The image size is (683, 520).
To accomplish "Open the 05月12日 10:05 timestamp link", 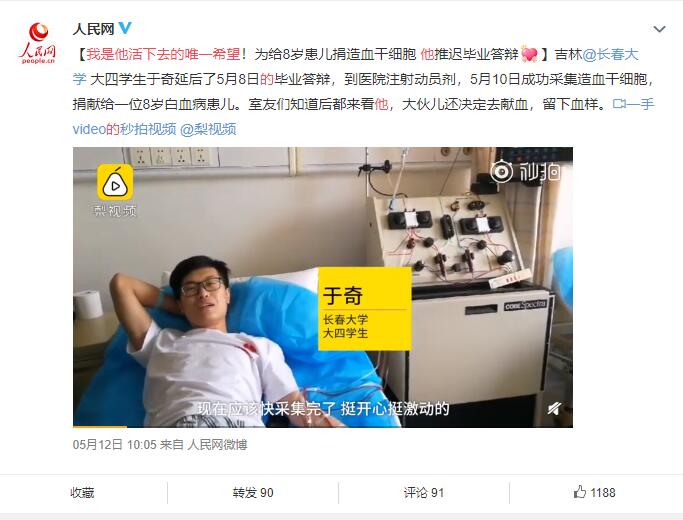I will (x=113, y=443).
